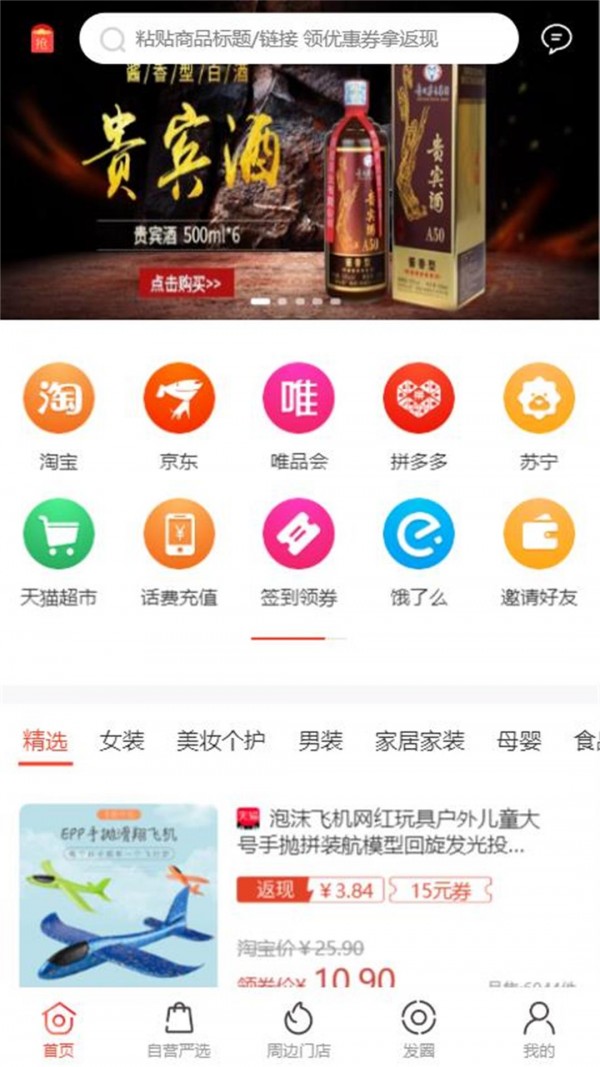Viewport: 600px width, 1067px height.
Task: Tap the search box for pasting product links
Action: (x=298, y=39)
